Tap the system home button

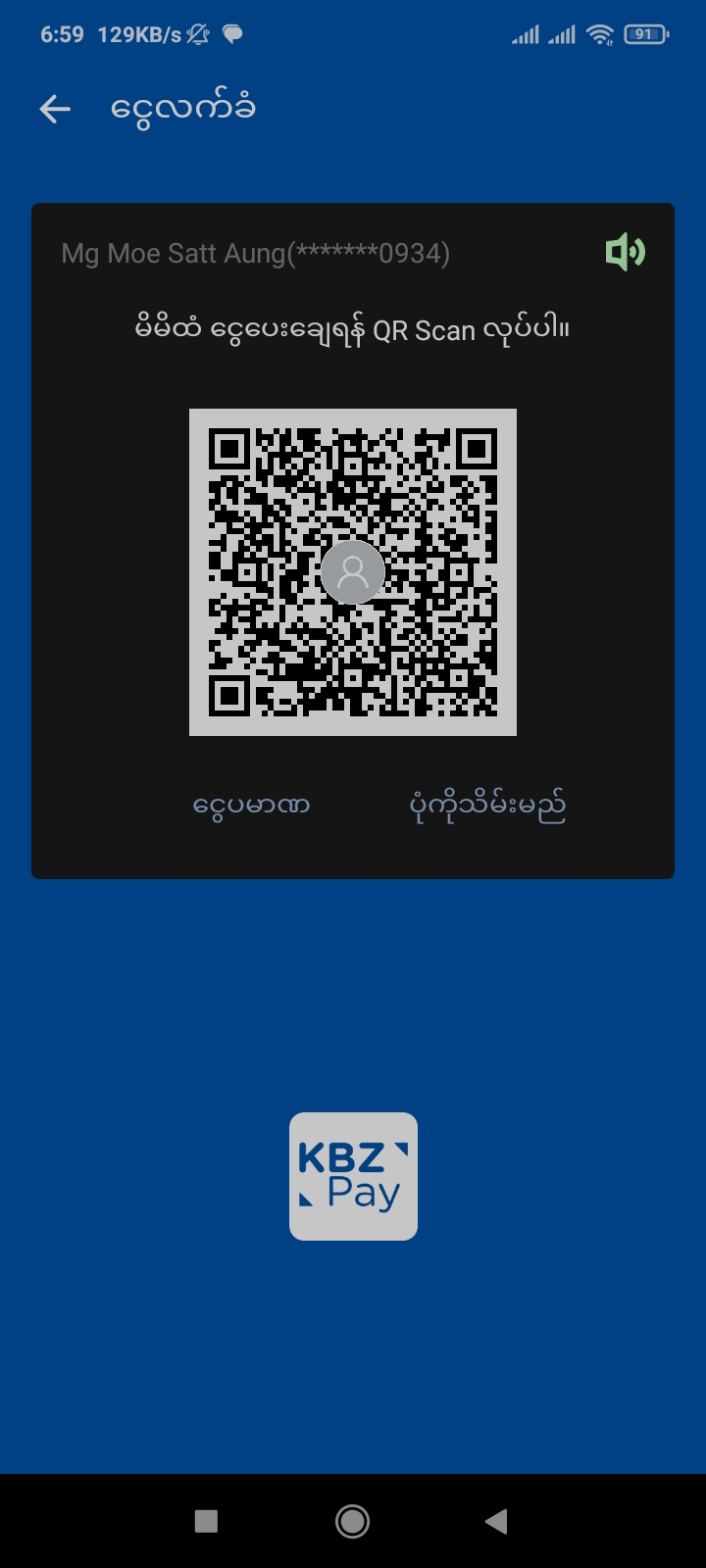point(353,1520)
